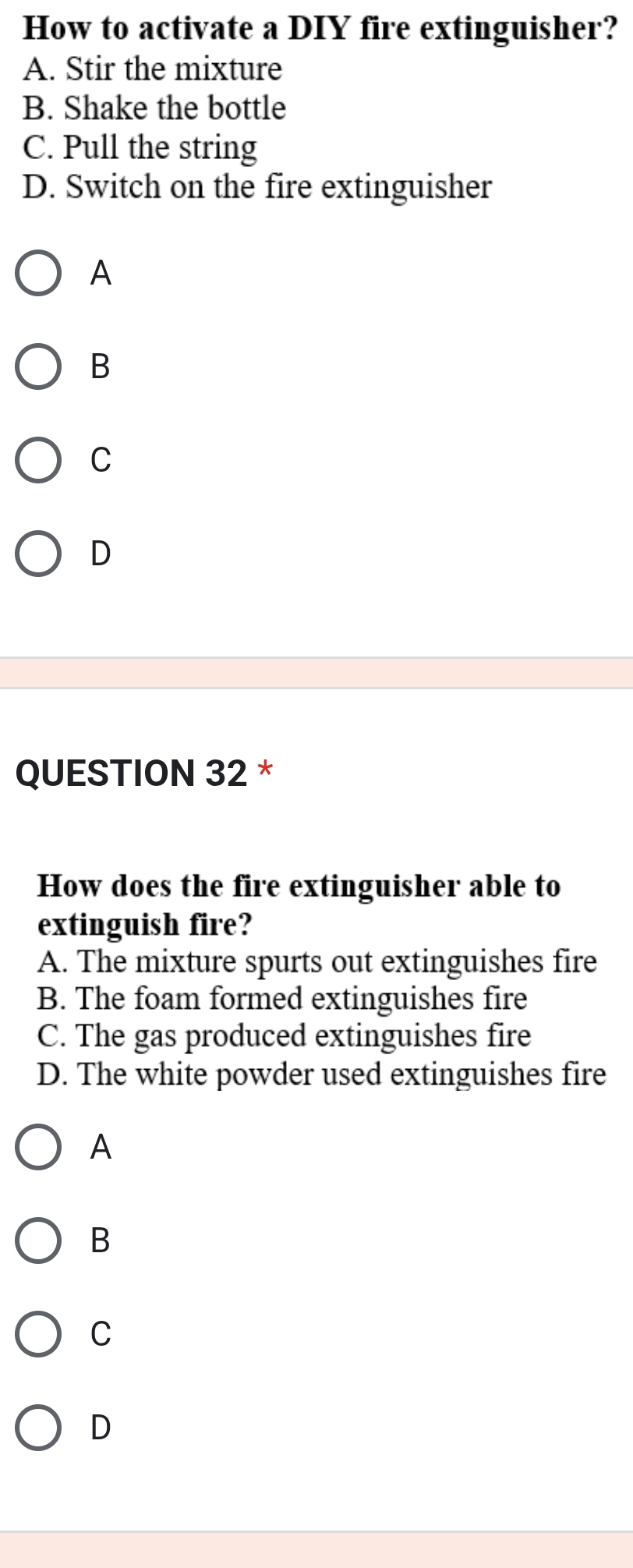
Task: Pick answer D for Question 32
Action: tap(38, 1428)
